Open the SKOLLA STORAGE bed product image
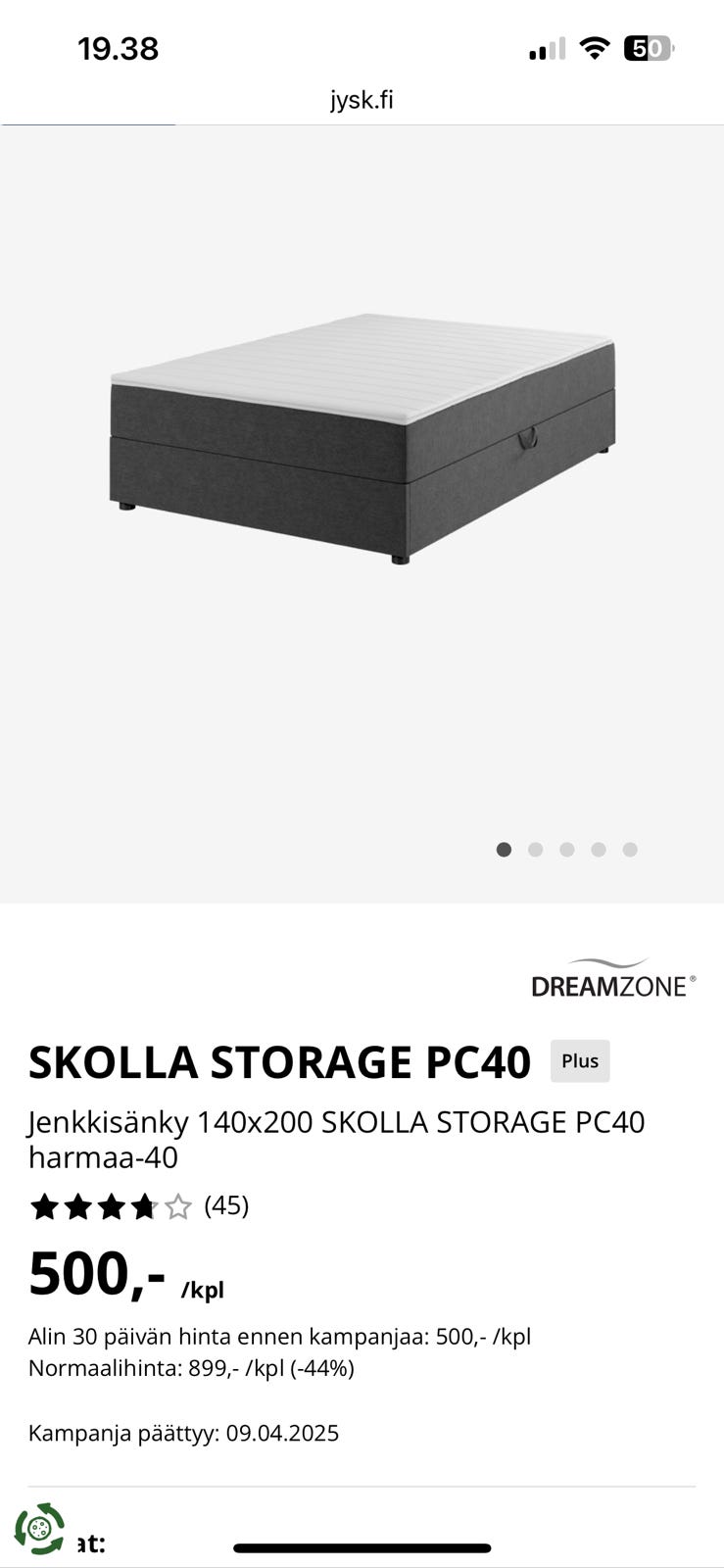 [x=362, y=440]
